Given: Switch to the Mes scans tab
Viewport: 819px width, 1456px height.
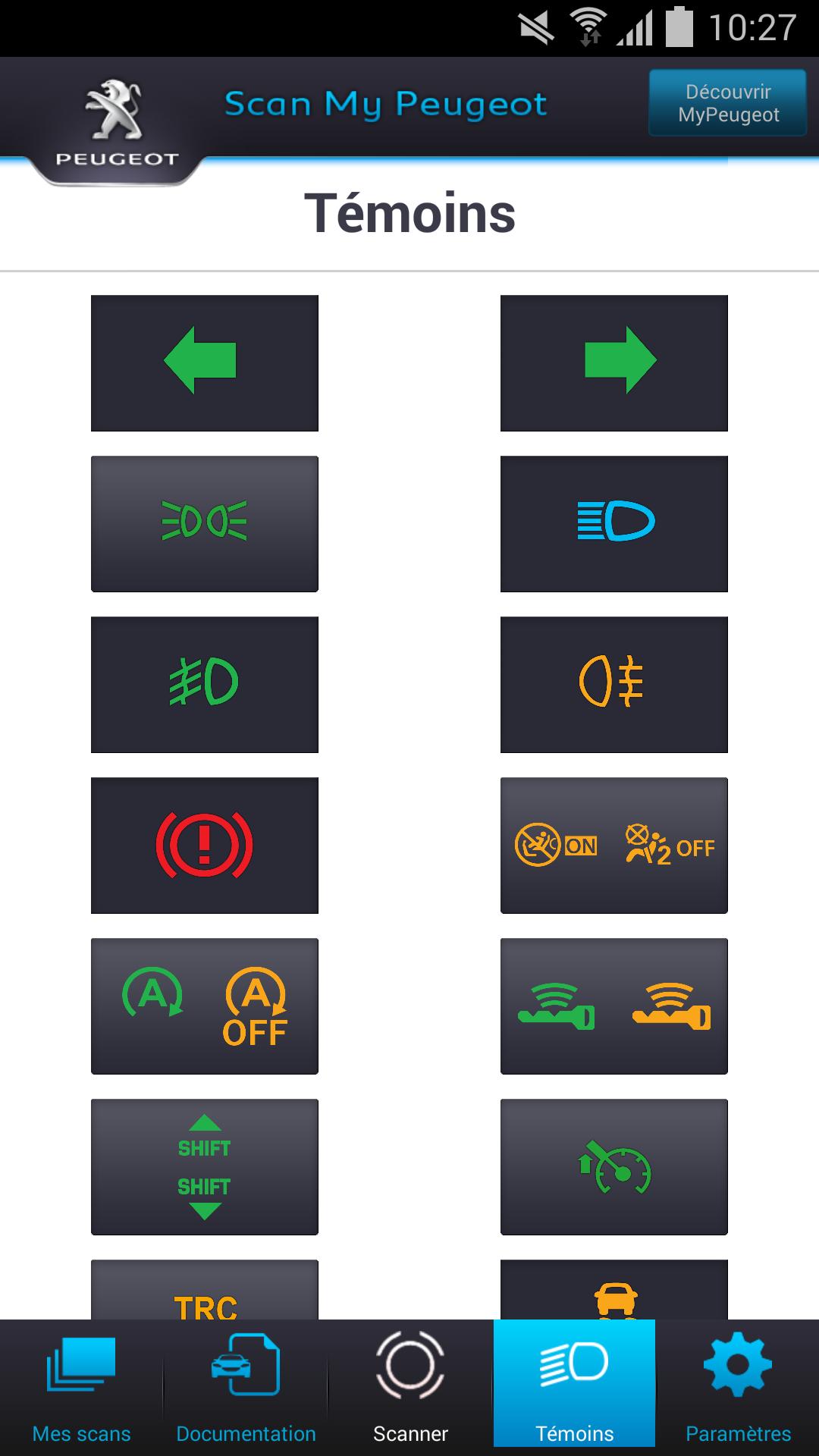Looking at the screenshot, I should (81, 1386).
